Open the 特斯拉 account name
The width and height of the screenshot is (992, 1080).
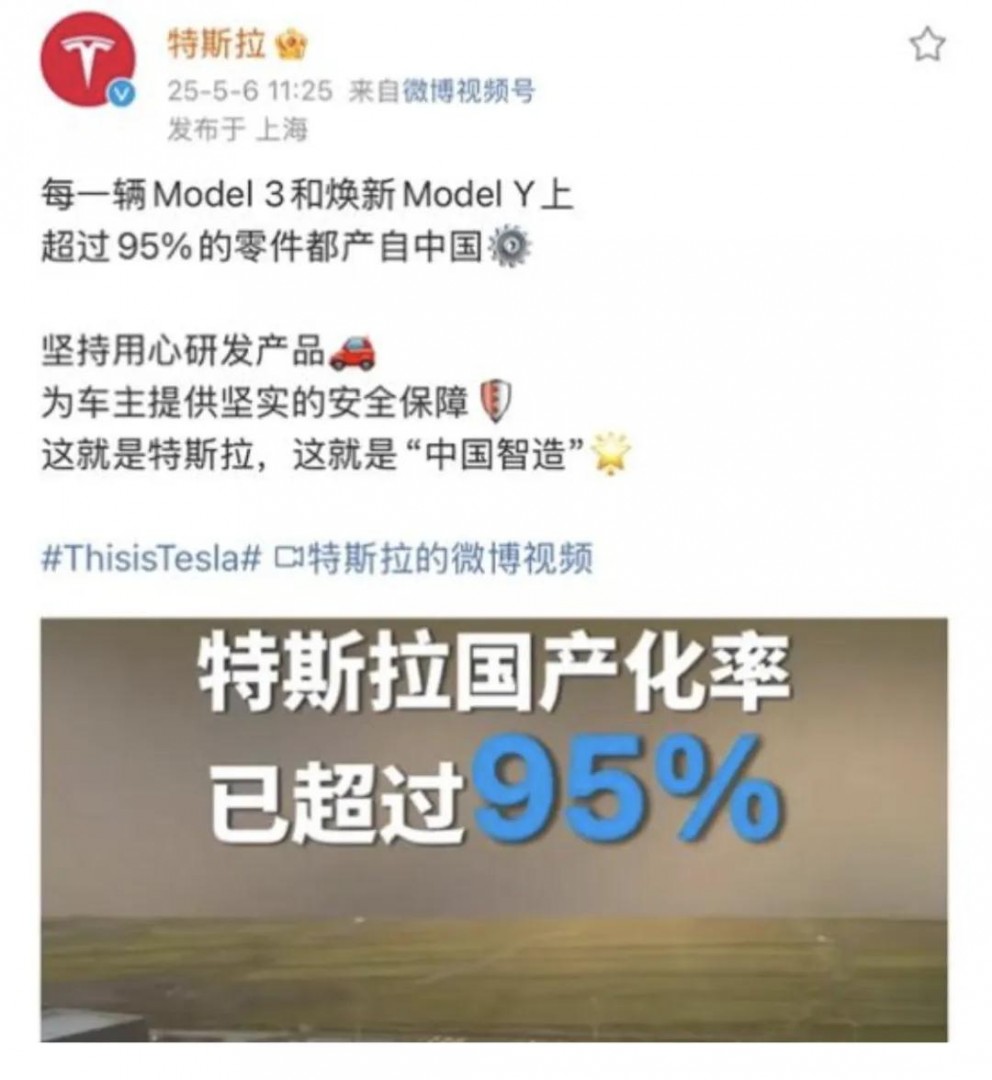[x=216, y=44]
